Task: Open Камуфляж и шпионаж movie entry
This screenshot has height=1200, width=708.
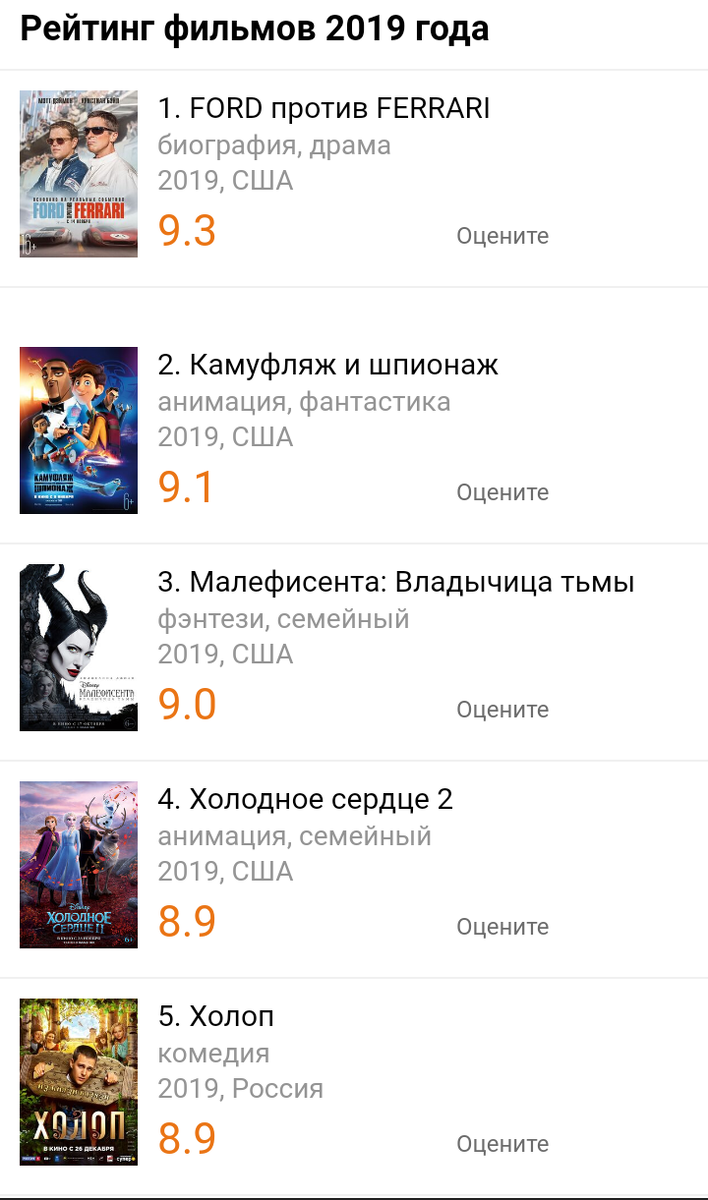Action: point(328,365)
